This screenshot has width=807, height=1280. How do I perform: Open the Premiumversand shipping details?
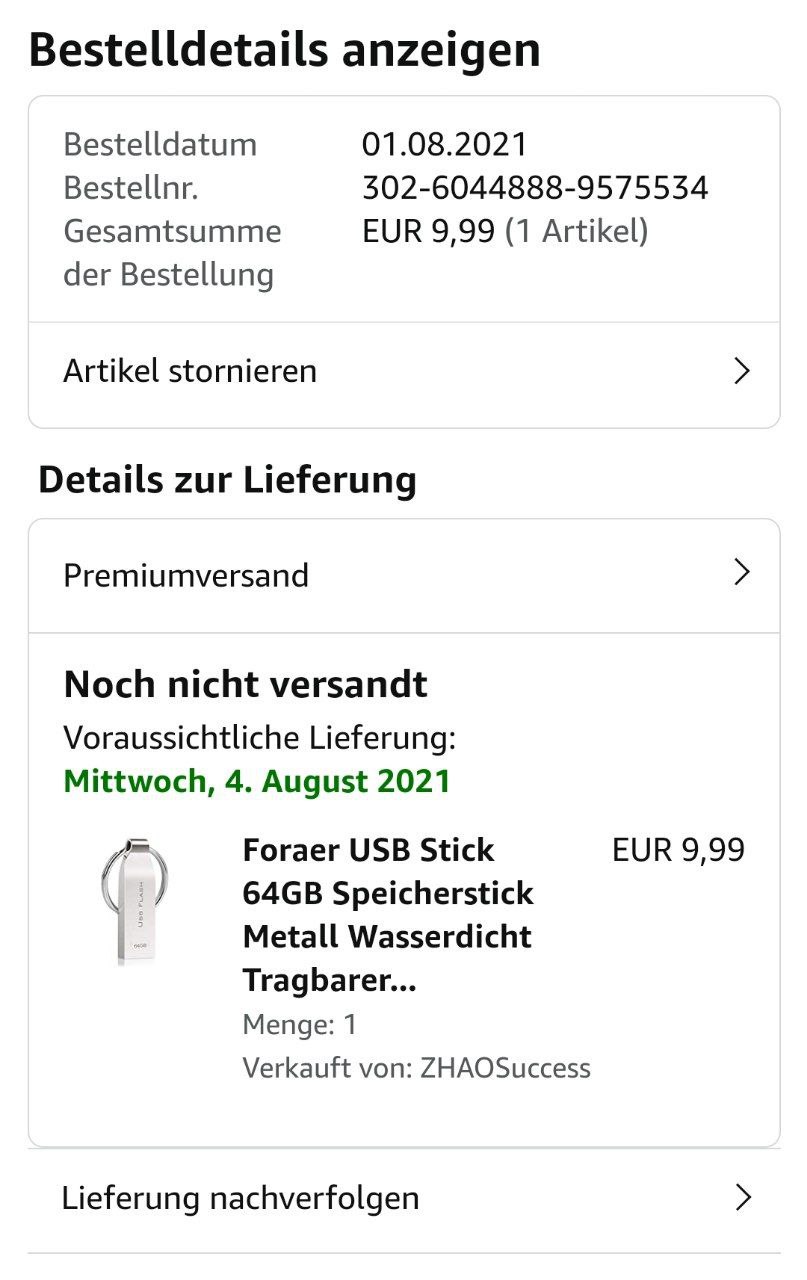[x=403, y=576]
